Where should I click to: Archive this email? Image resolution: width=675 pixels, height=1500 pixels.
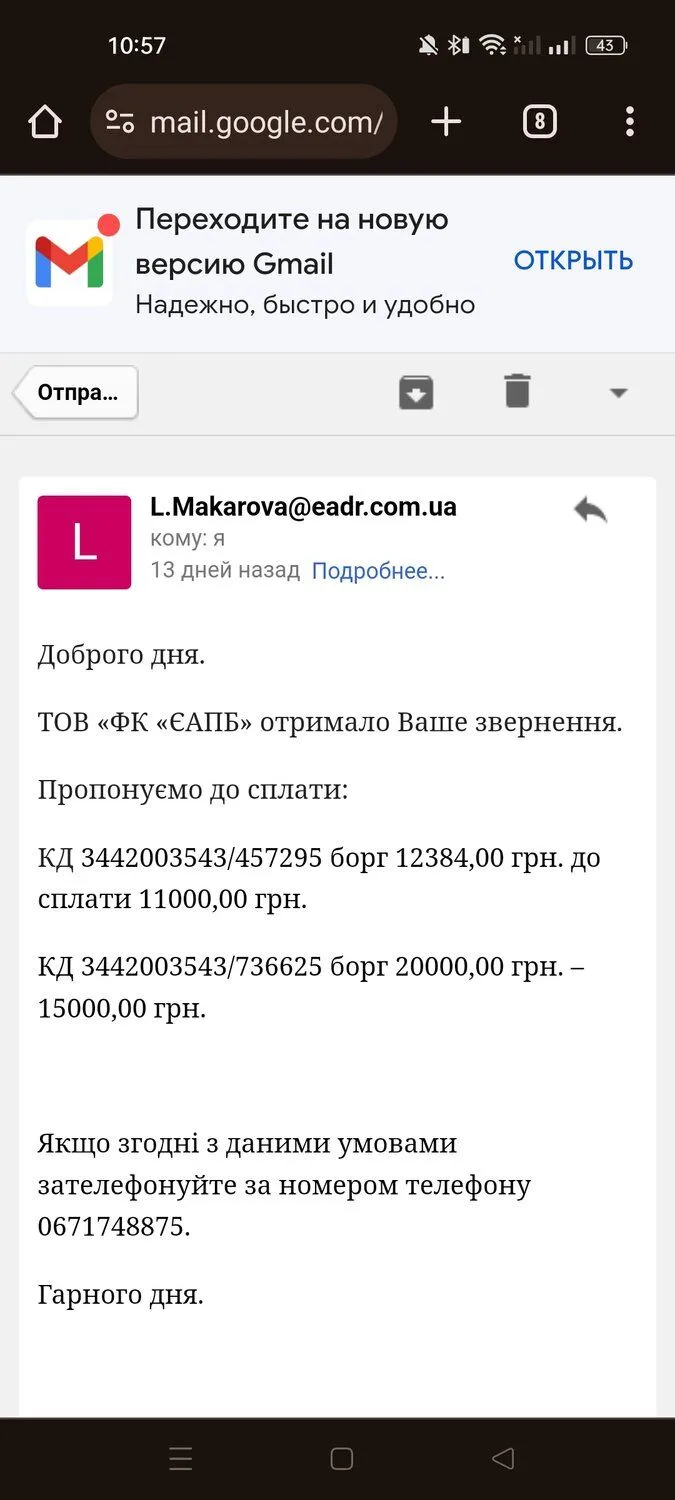416,392
